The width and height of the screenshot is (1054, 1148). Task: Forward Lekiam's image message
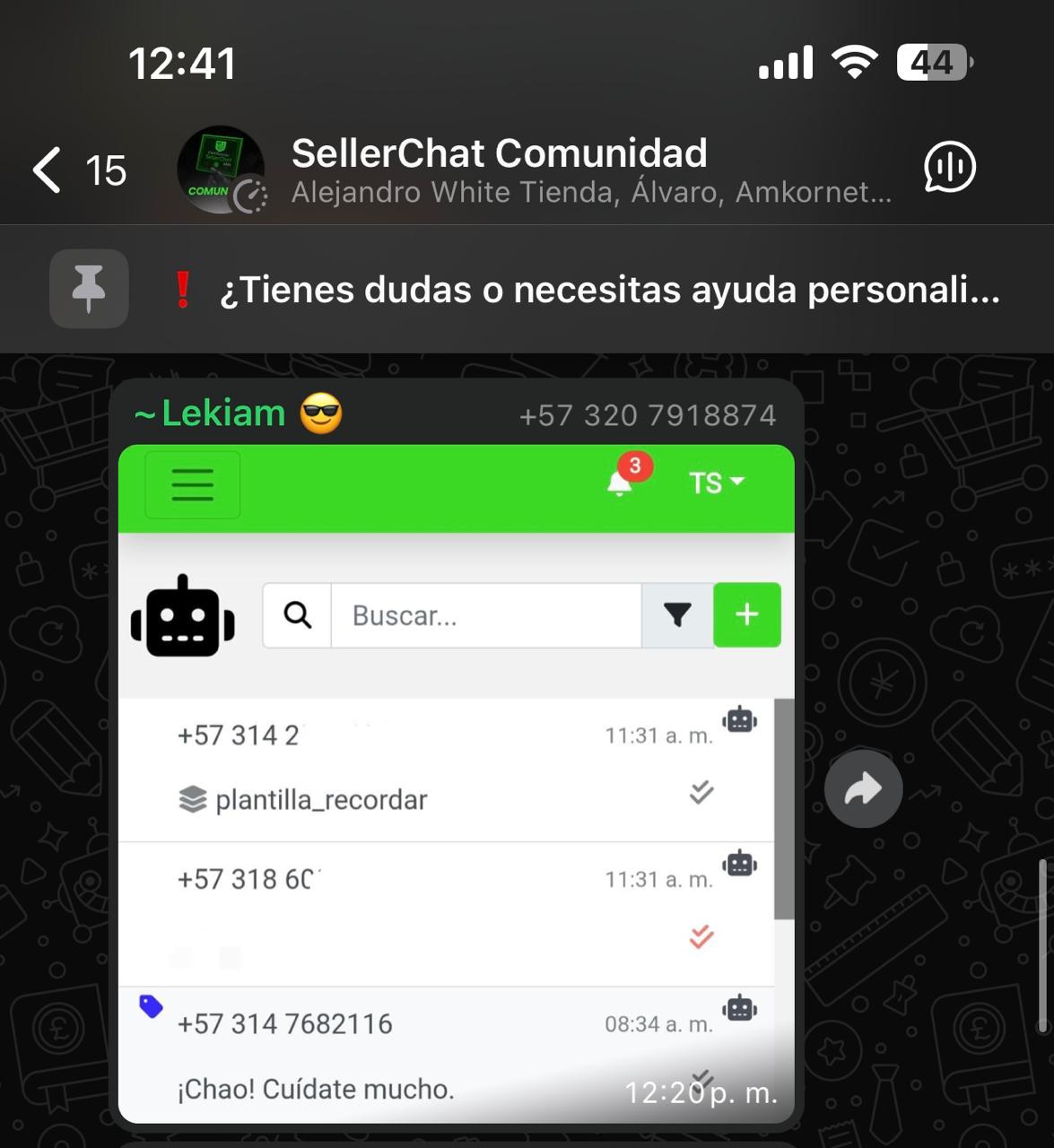(x=863, y=789)
